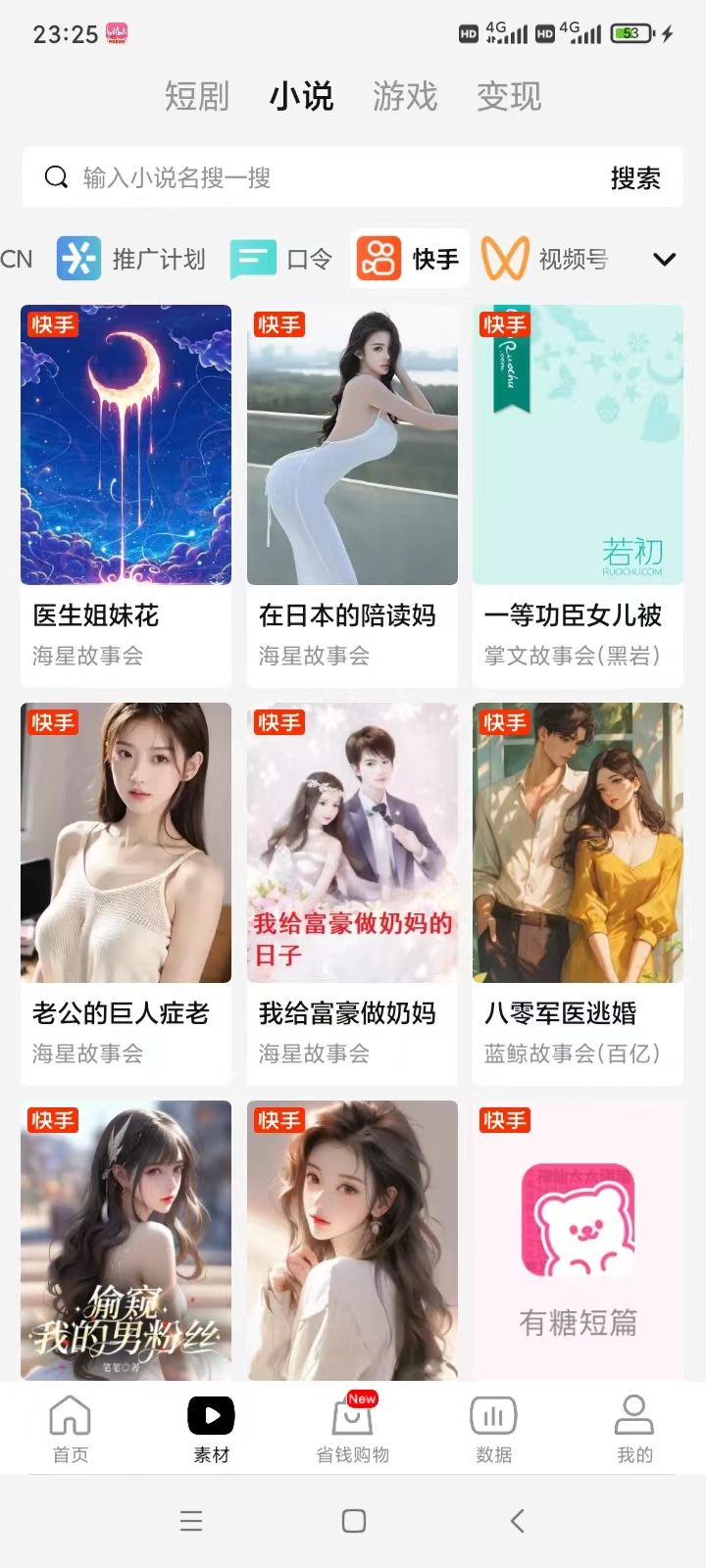Switch to the 视频号 platform filter
The image size is (706, 1568).
(x=545, y=259)
